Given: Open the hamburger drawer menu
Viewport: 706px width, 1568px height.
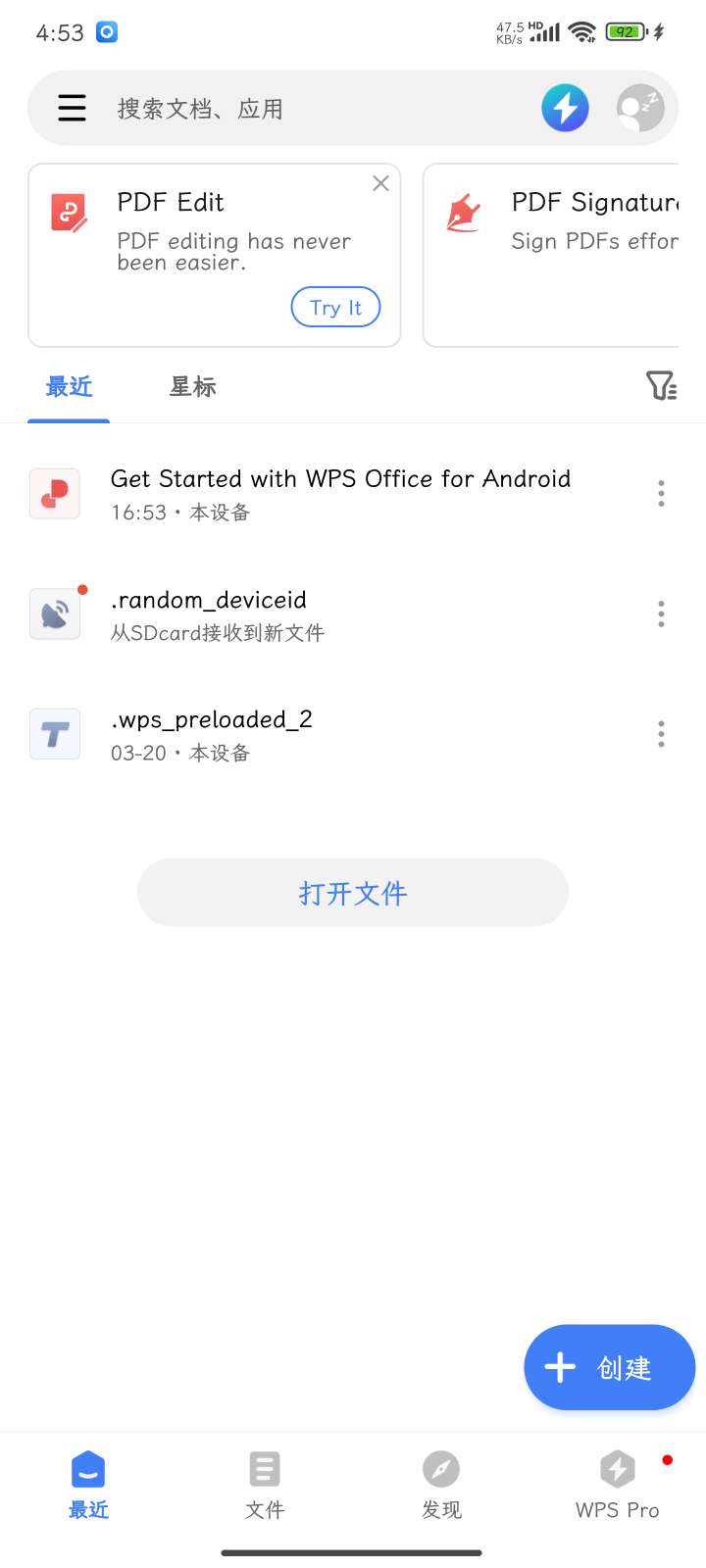Looking at the screenshot, I should pyautogui.click(x=72, y=108).
